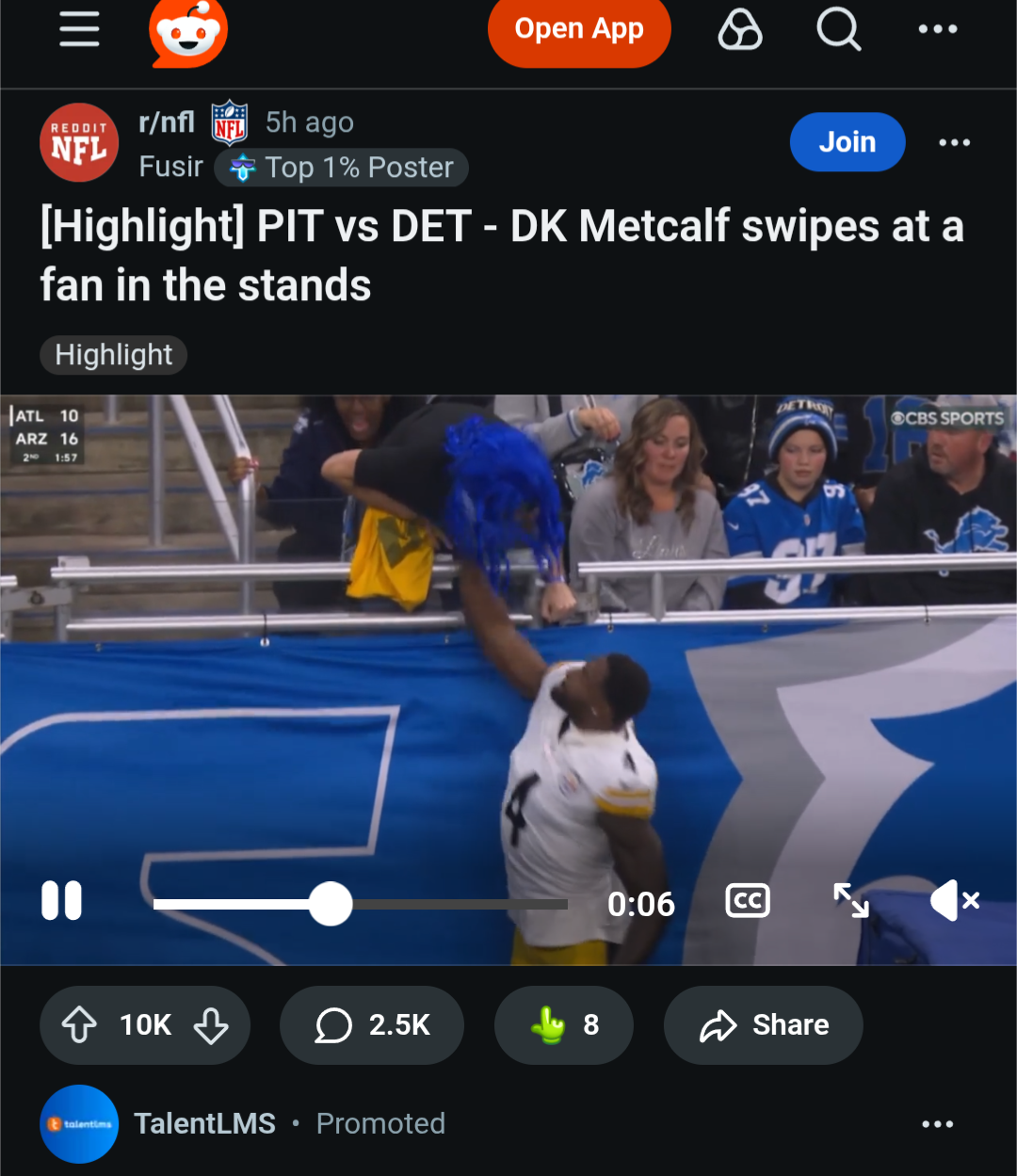Pause the video
The image size is (1017, 1176).
[62, 901]
